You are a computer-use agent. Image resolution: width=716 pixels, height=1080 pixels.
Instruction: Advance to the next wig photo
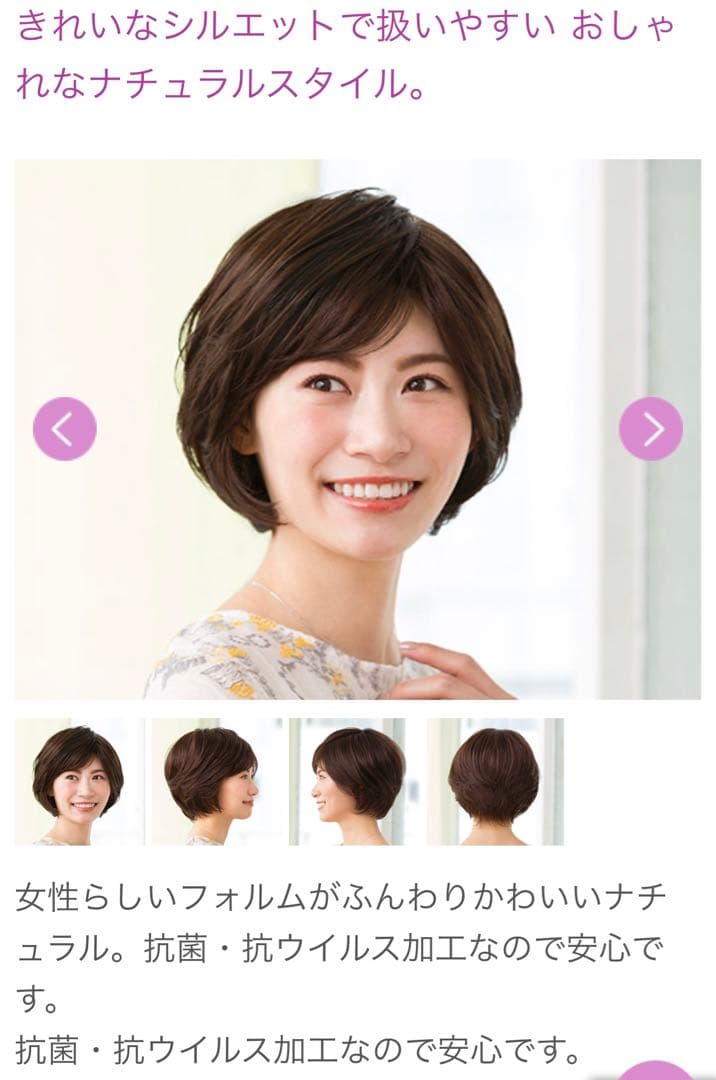[651, 429]
